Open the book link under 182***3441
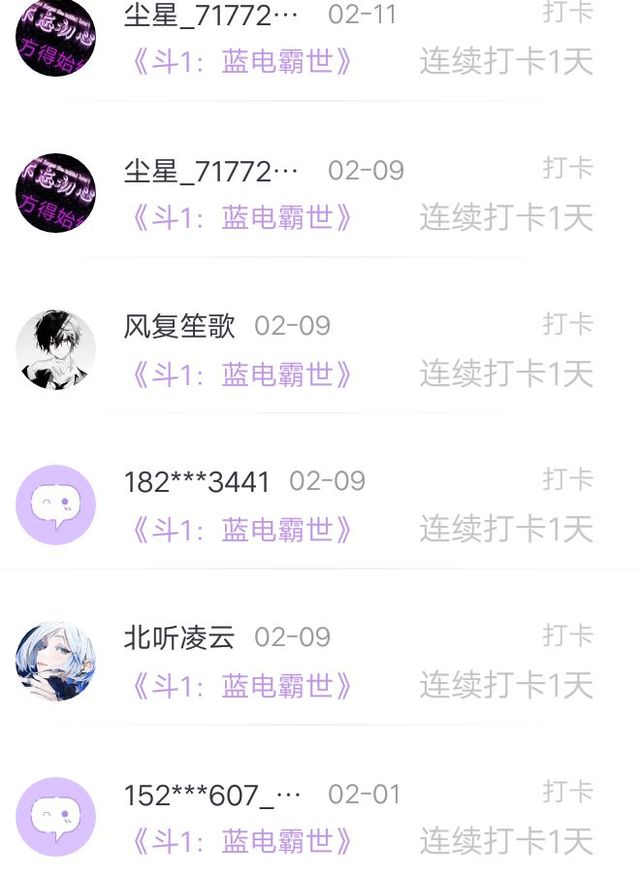640x878 pixels. tap(241, 530)
